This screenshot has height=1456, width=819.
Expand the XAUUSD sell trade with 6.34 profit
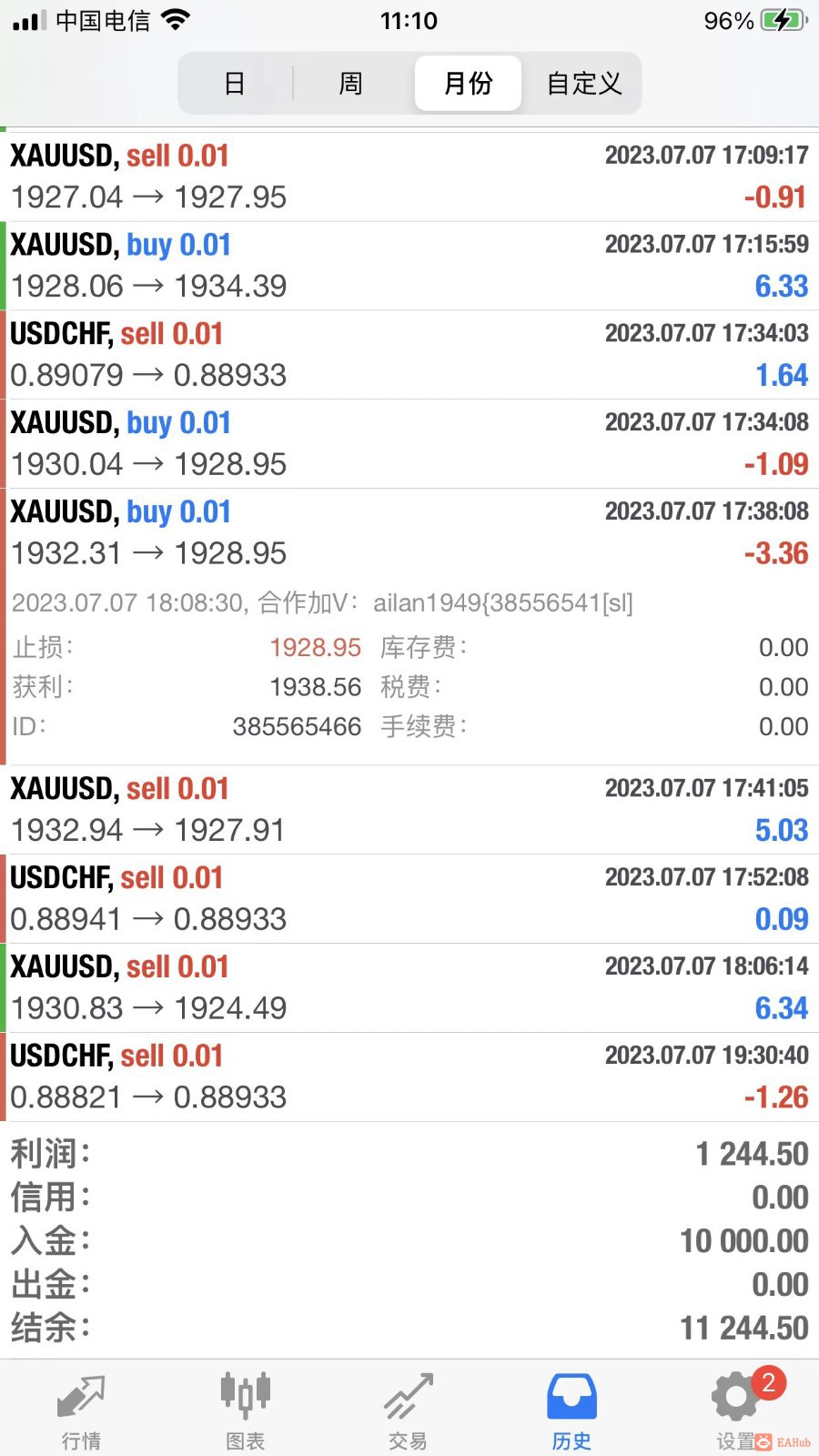coord(409,988)
